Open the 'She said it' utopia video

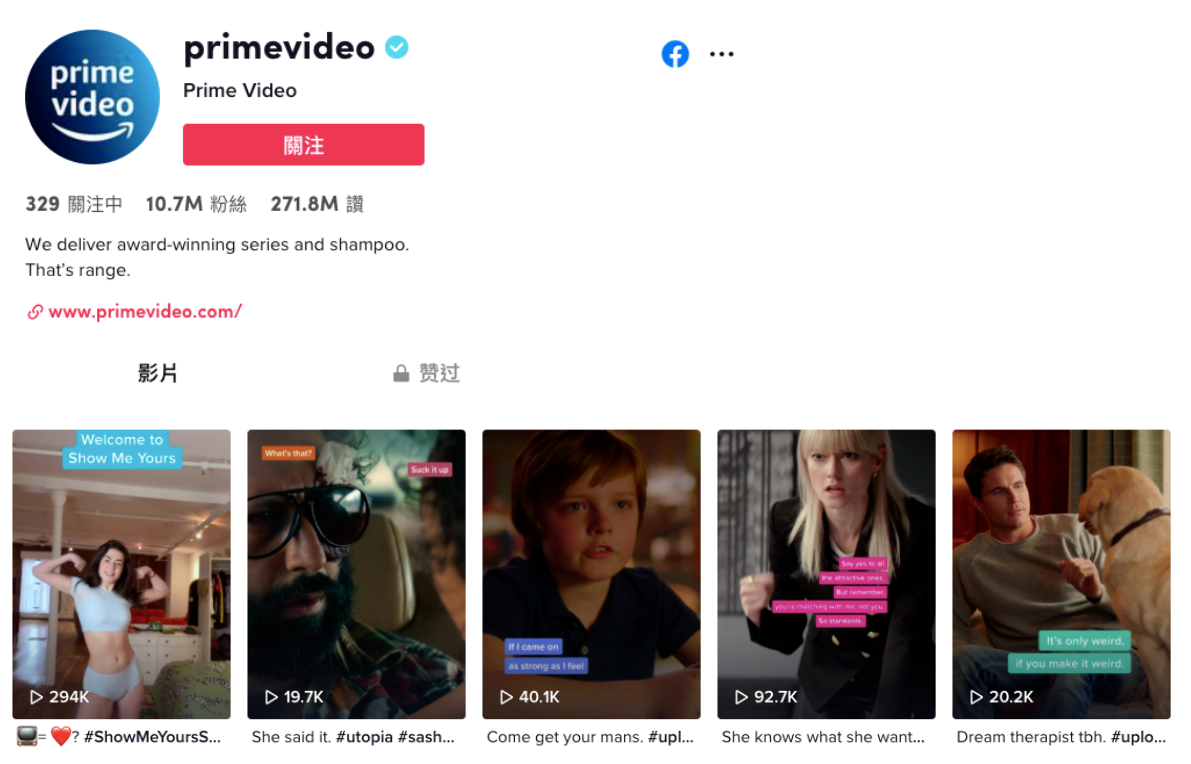pos(356,574)
